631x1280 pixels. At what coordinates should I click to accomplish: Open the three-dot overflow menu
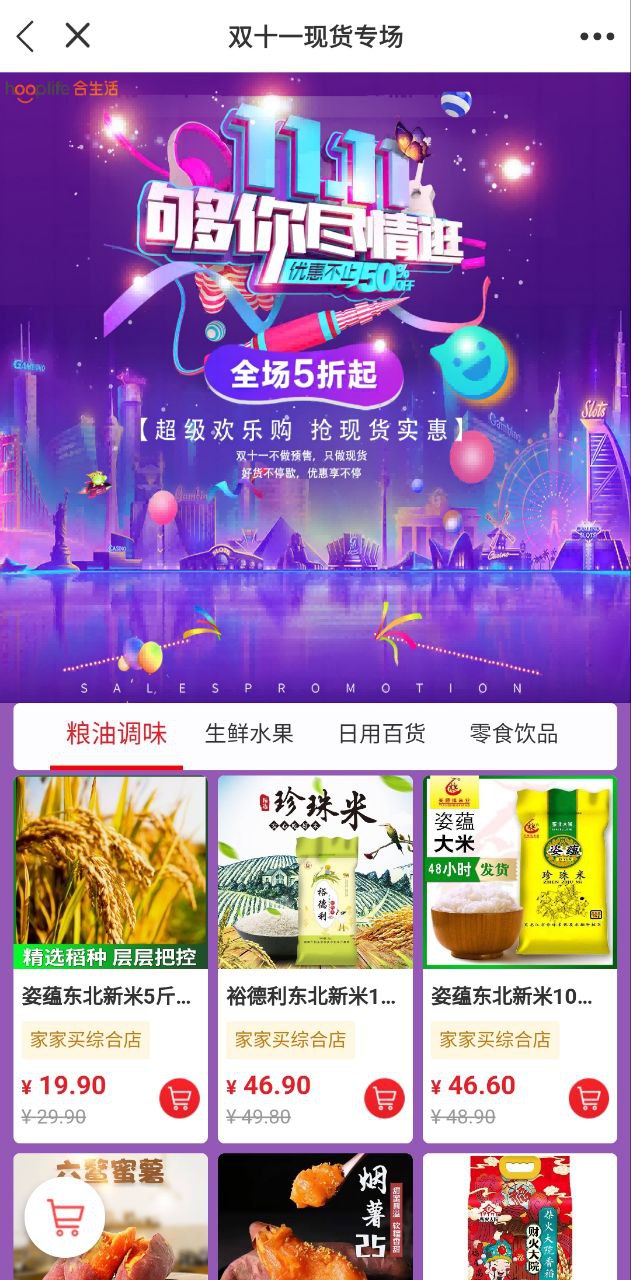(596, 37)
